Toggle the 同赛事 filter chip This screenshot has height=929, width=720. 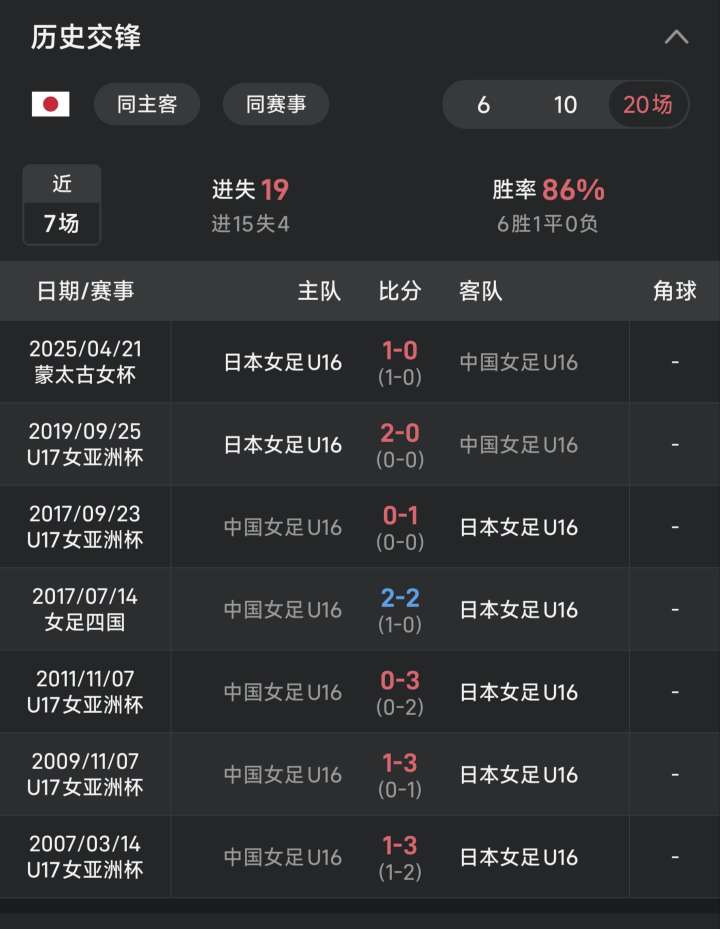(x=276, y=104)
